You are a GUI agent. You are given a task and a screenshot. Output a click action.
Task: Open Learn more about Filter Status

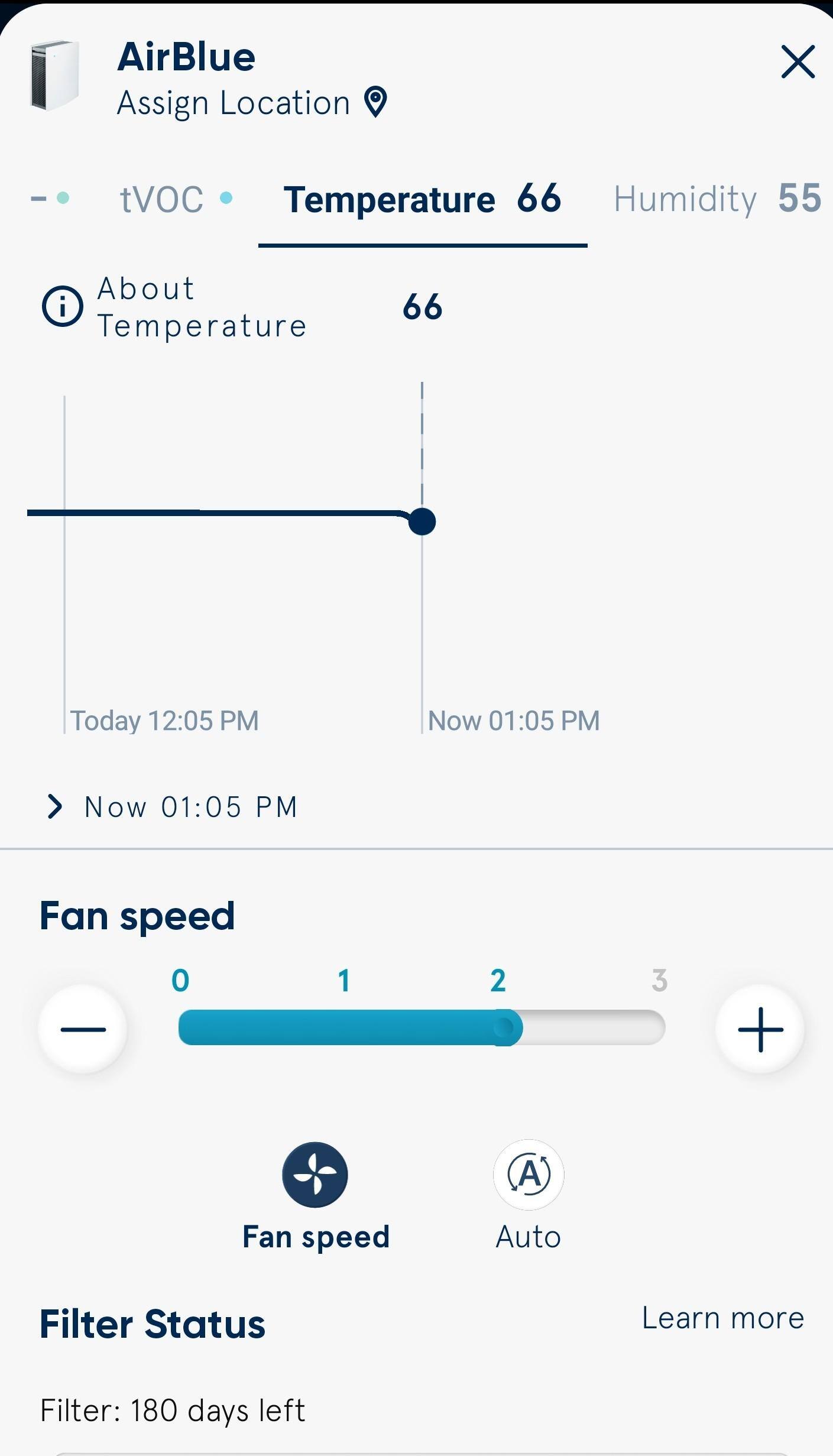click(x=722, y=1318)
